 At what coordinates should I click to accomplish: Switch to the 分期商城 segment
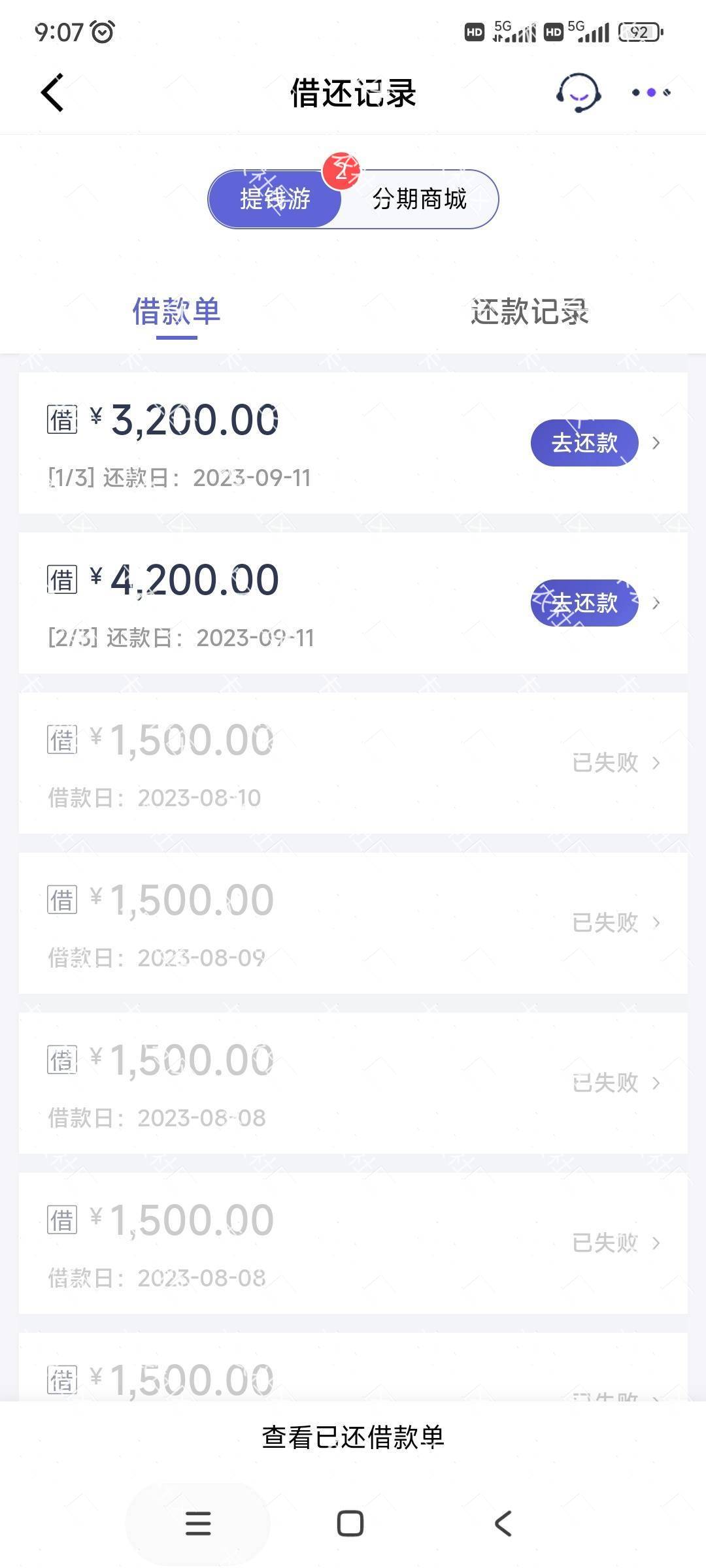[420, 199]
